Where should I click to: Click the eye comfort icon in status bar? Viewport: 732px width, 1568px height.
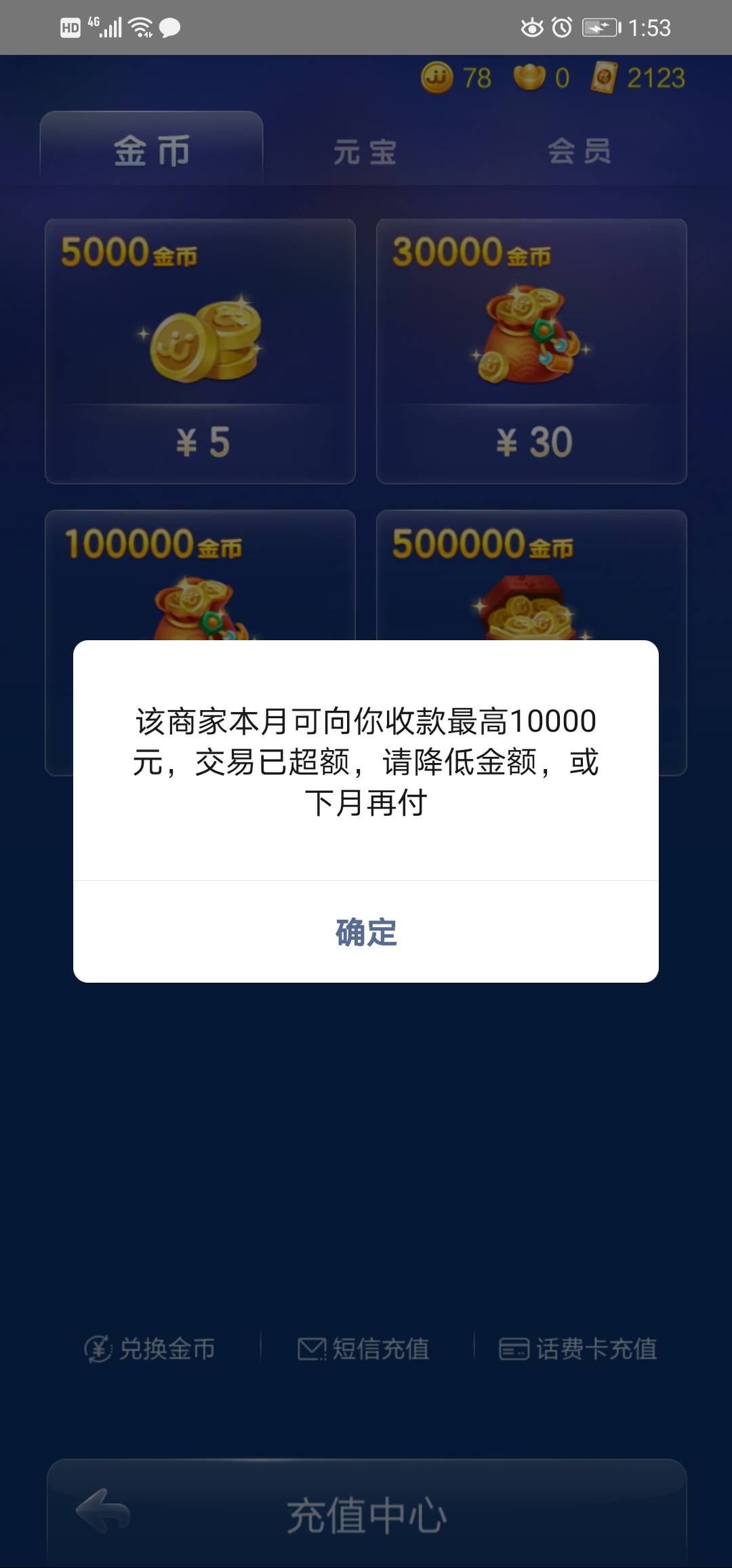click(533, 28)
